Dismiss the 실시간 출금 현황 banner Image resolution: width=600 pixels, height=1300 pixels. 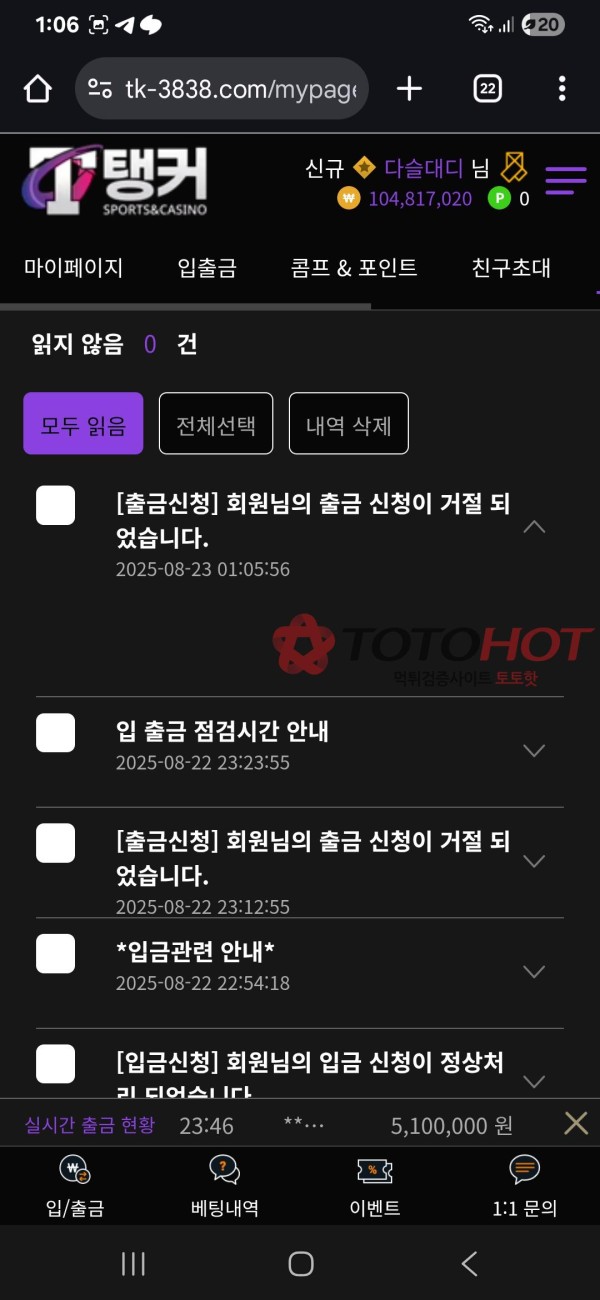pyautogui.click(x=576, y=1123)
